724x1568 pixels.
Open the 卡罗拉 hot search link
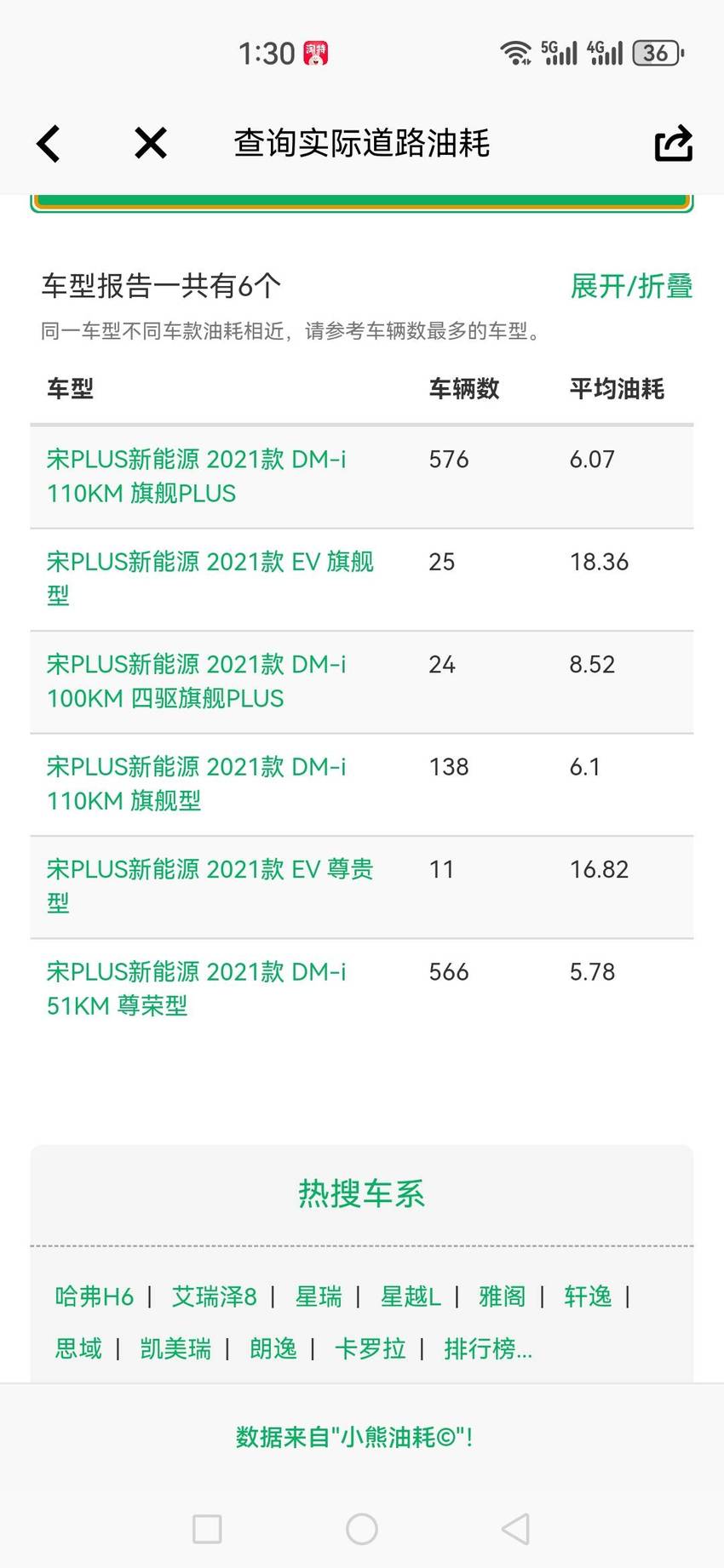tap(371, 1348)
